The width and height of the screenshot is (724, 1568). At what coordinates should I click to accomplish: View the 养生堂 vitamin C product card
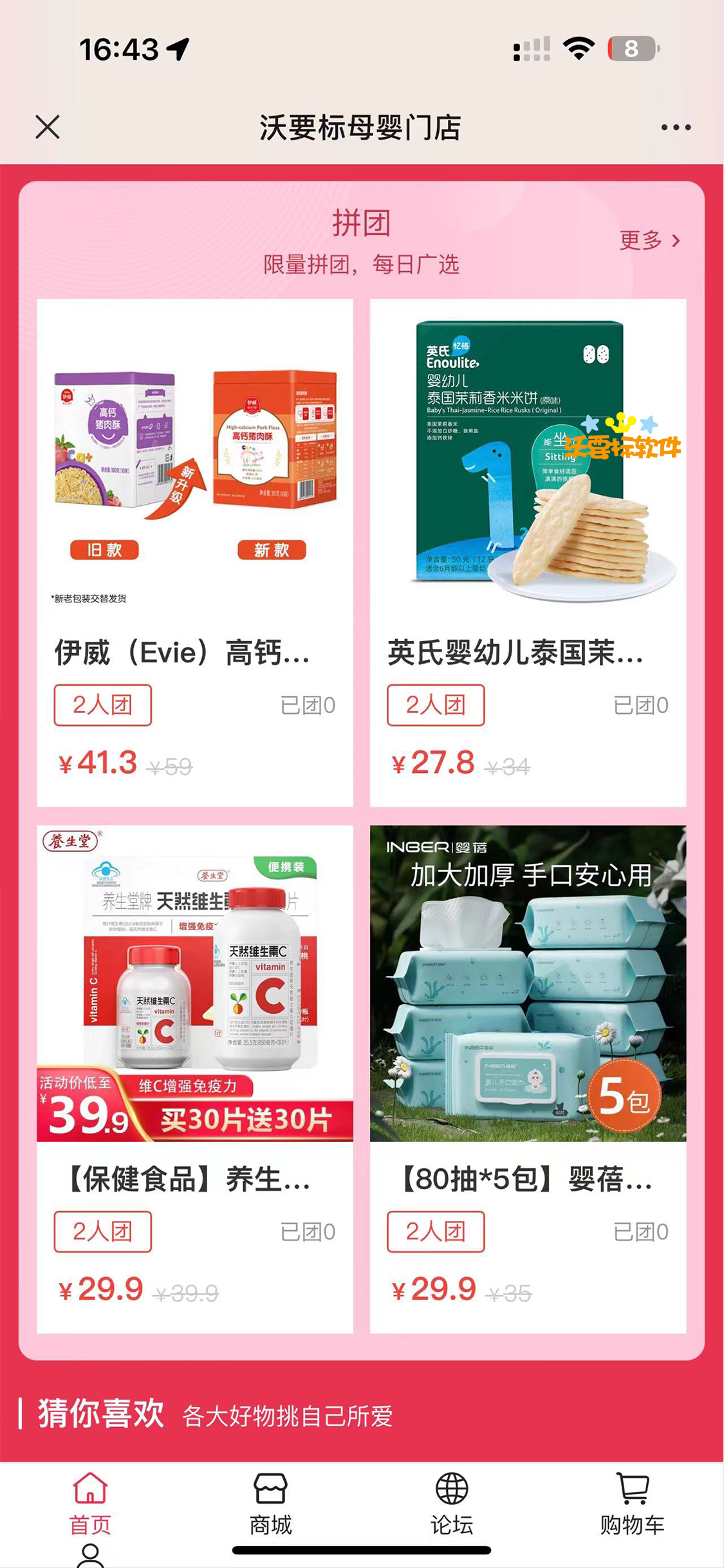click(195, 1078)
